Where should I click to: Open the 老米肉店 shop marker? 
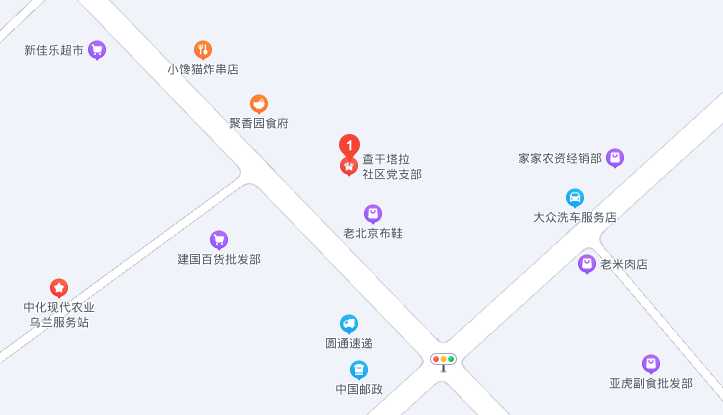pos(587,264)
